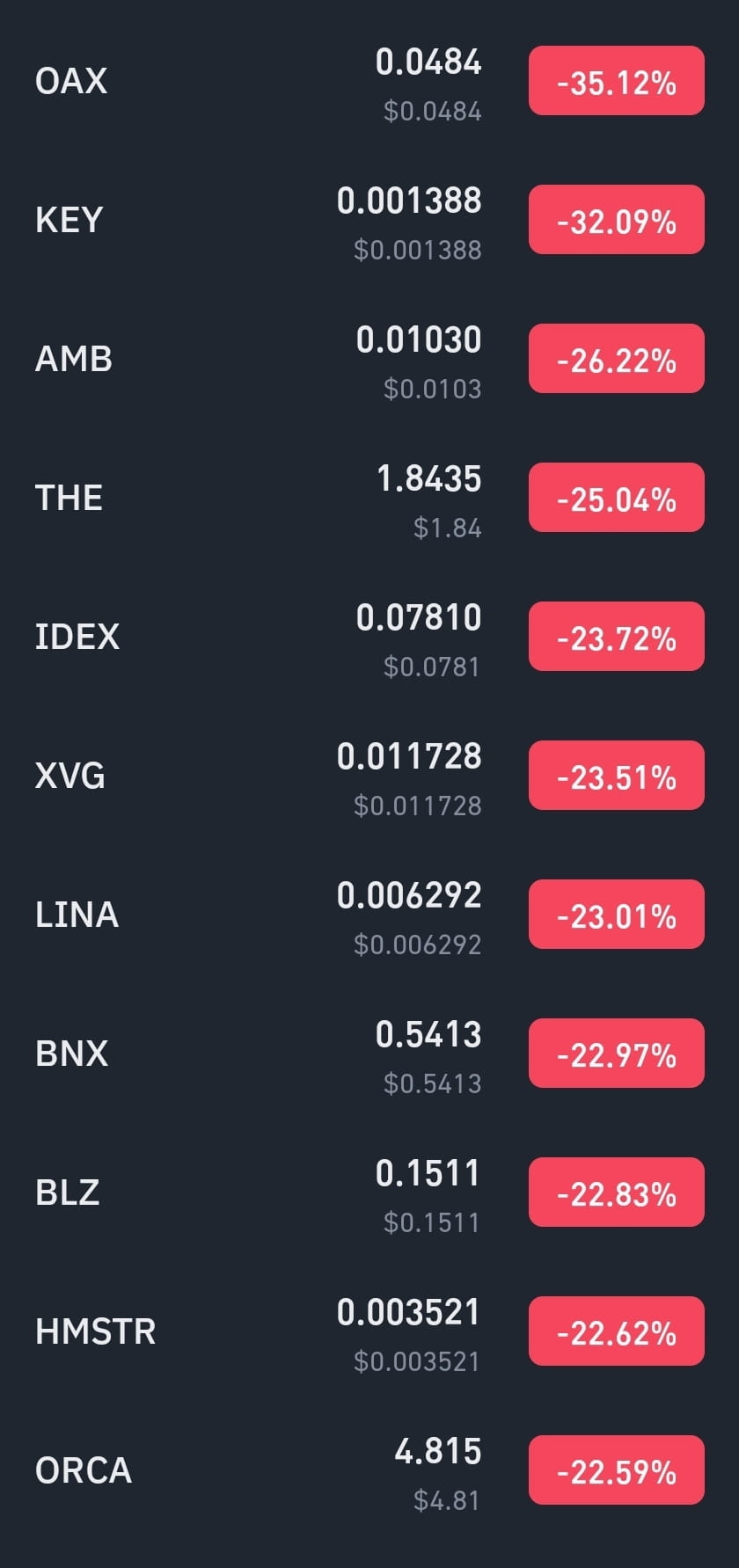Open the XVG coin row
Viewport: 739px width, 1568px height.
point(369,776)
